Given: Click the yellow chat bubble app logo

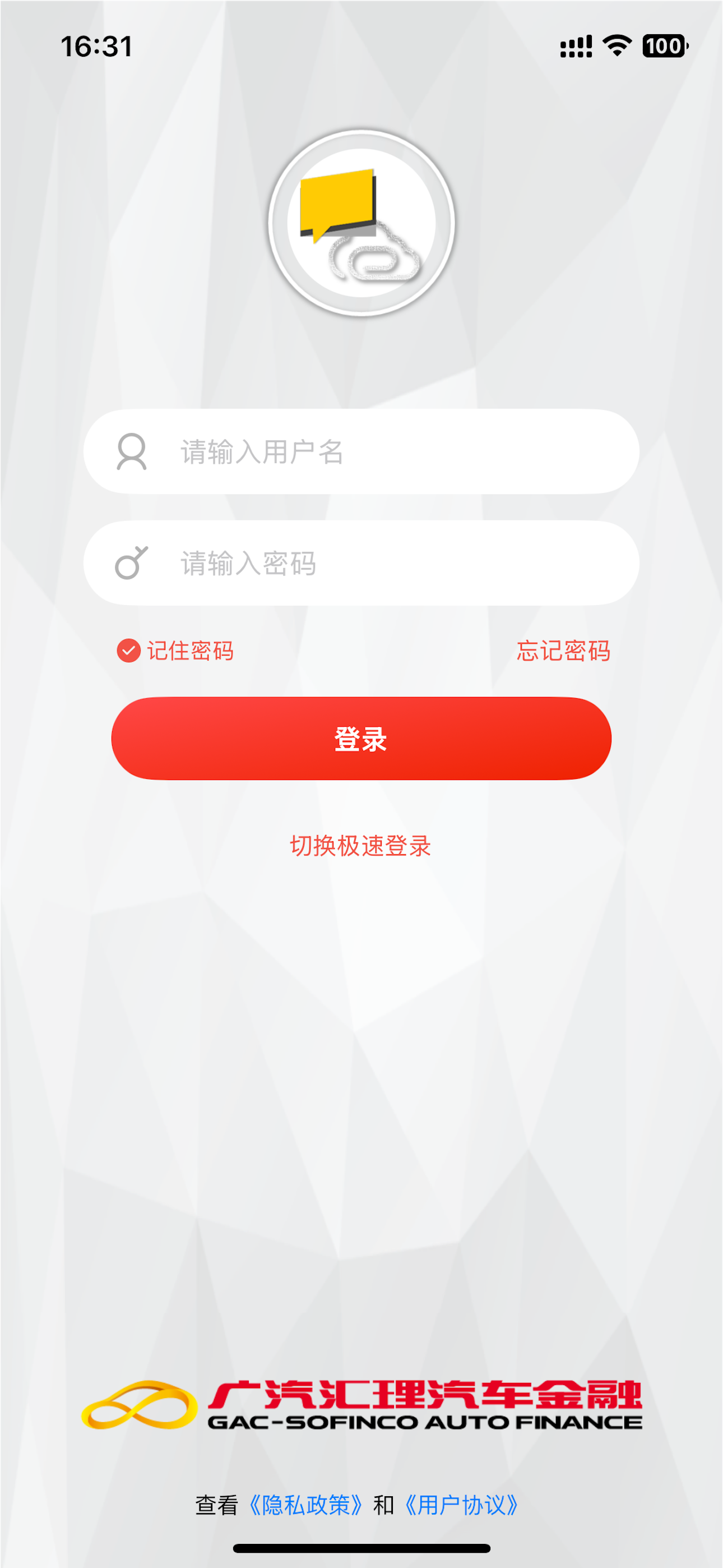Looking at the screenshot, I should click(x=335, y=204).
